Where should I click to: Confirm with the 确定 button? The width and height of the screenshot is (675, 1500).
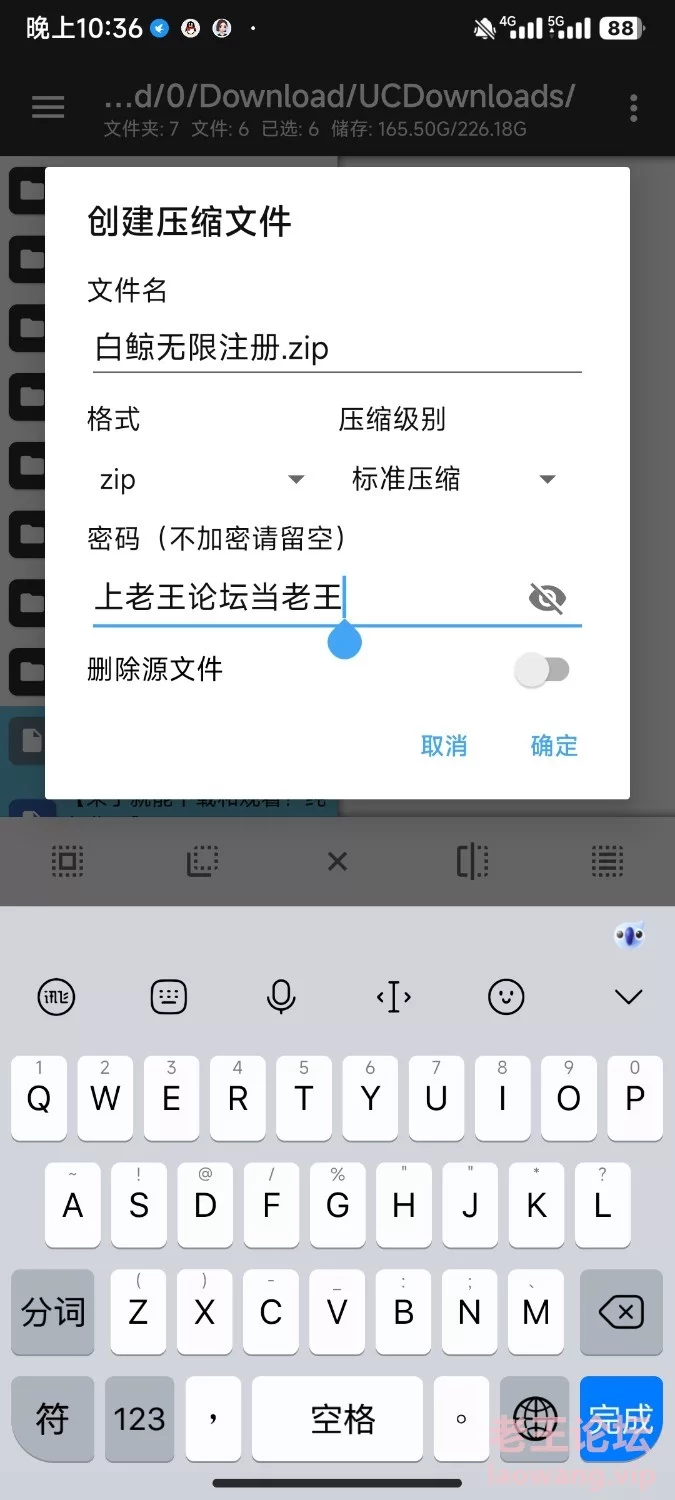[x=554, y=745]
